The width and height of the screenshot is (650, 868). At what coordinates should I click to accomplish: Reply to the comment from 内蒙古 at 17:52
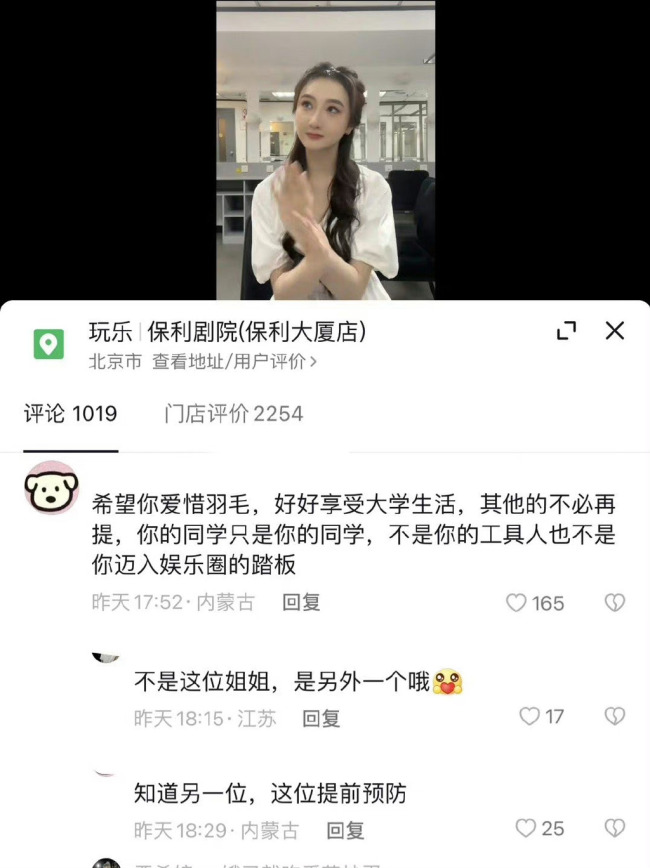pyautogui.click(x=300, y=603)
